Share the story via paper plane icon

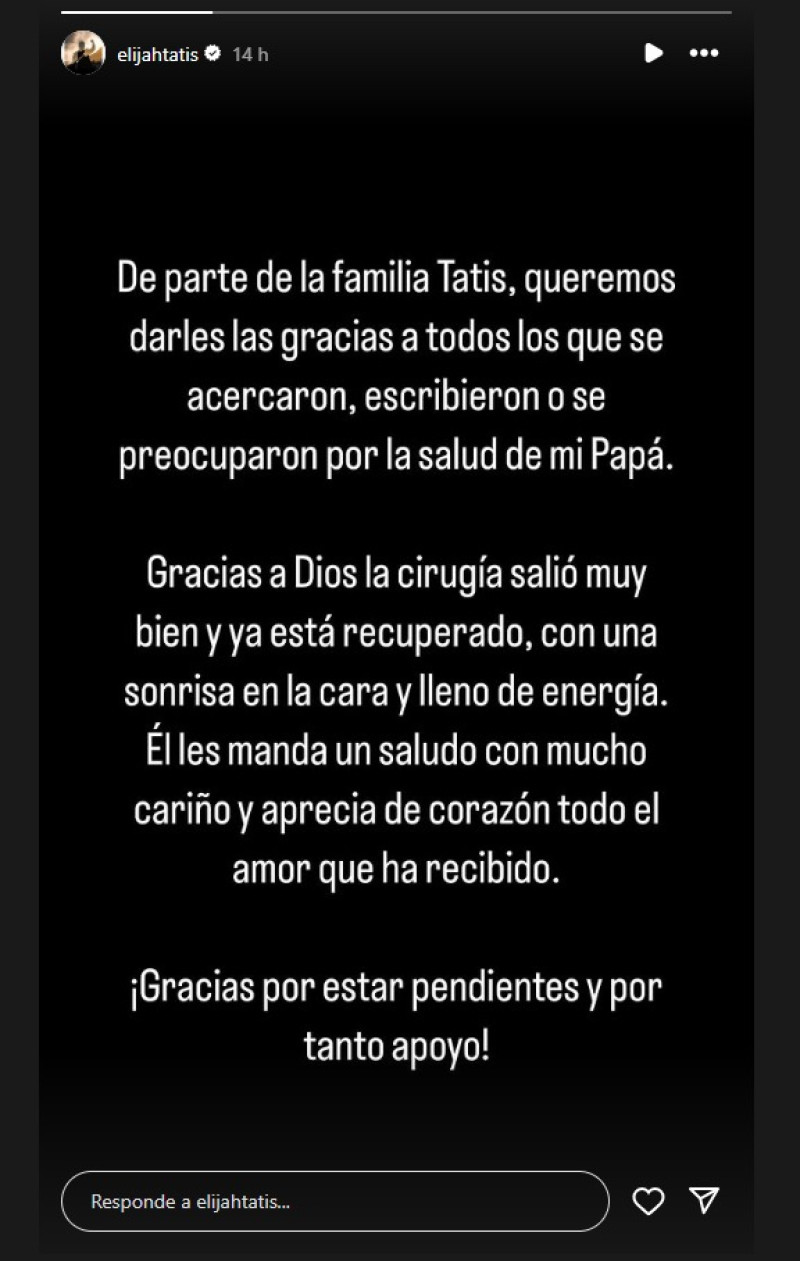click(705, 1201)
